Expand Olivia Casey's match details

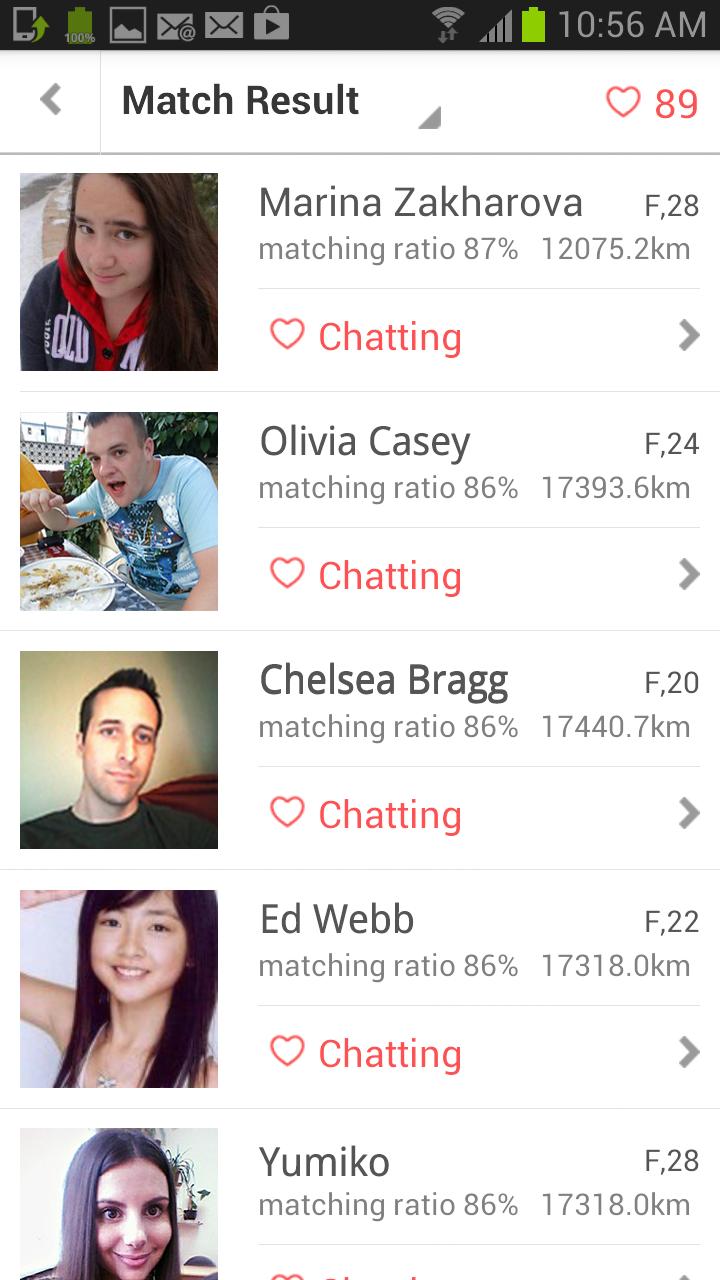688,573
